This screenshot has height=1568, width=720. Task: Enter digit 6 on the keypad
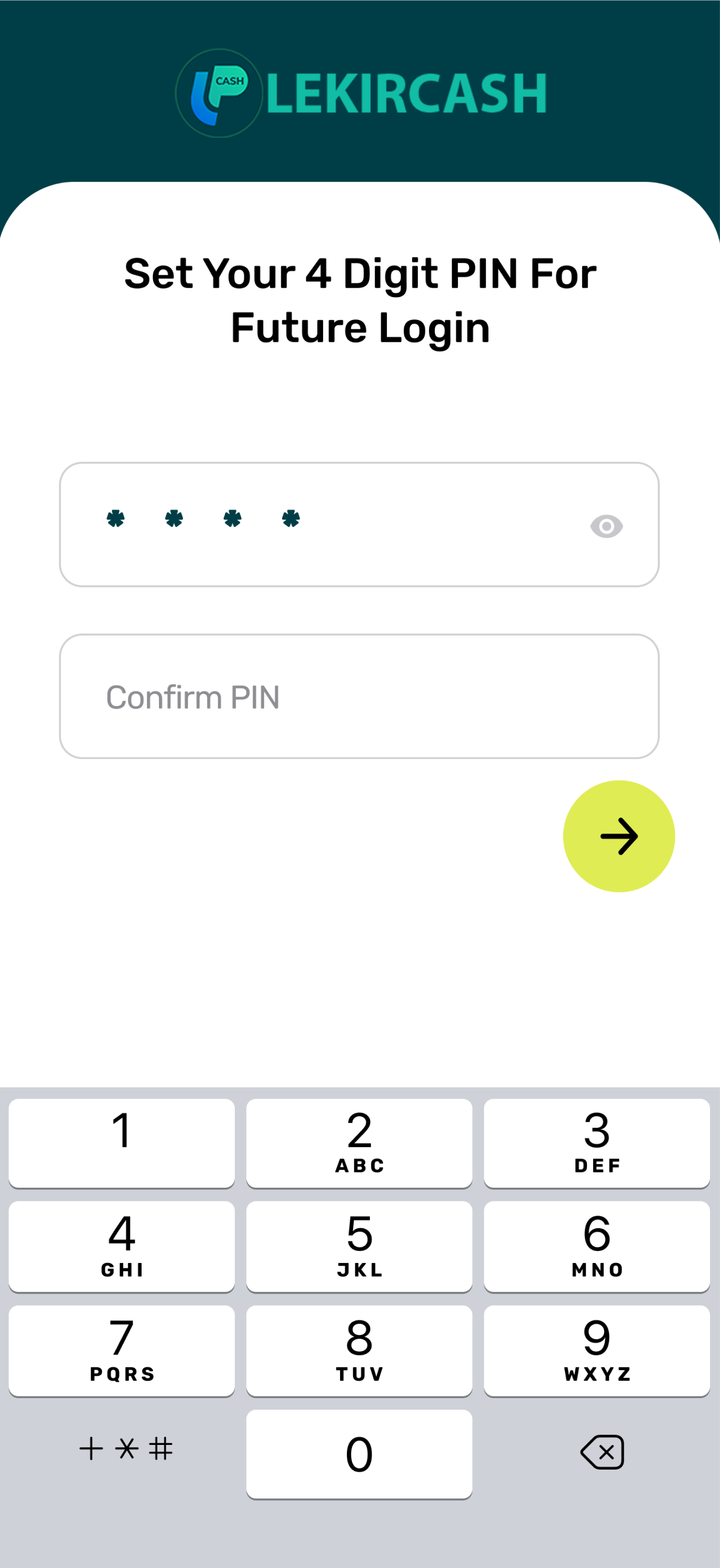tap(596, 1246)
